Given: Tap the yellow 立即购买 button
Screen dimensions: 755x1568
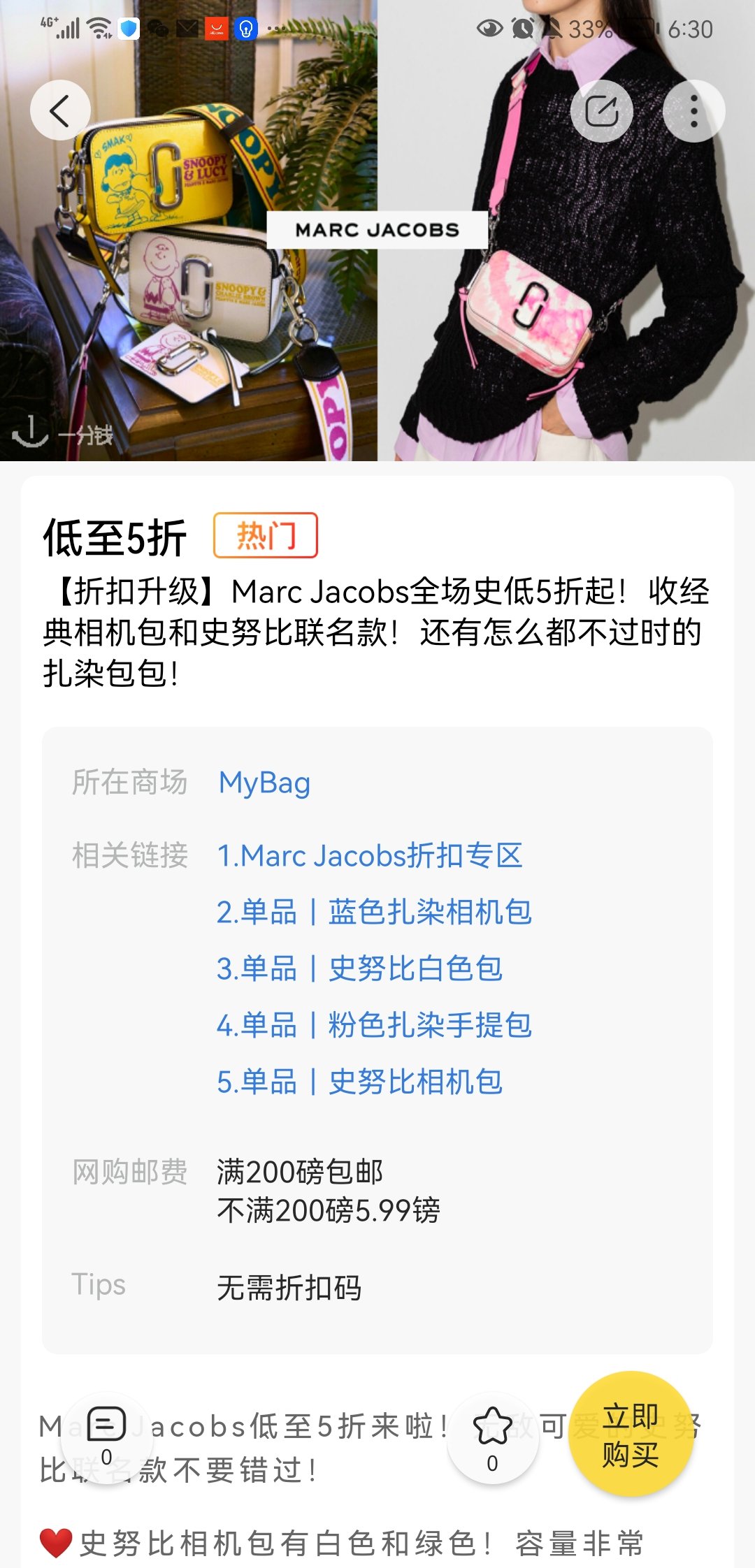Looking at the screenshot, I should pos(631,1435).
